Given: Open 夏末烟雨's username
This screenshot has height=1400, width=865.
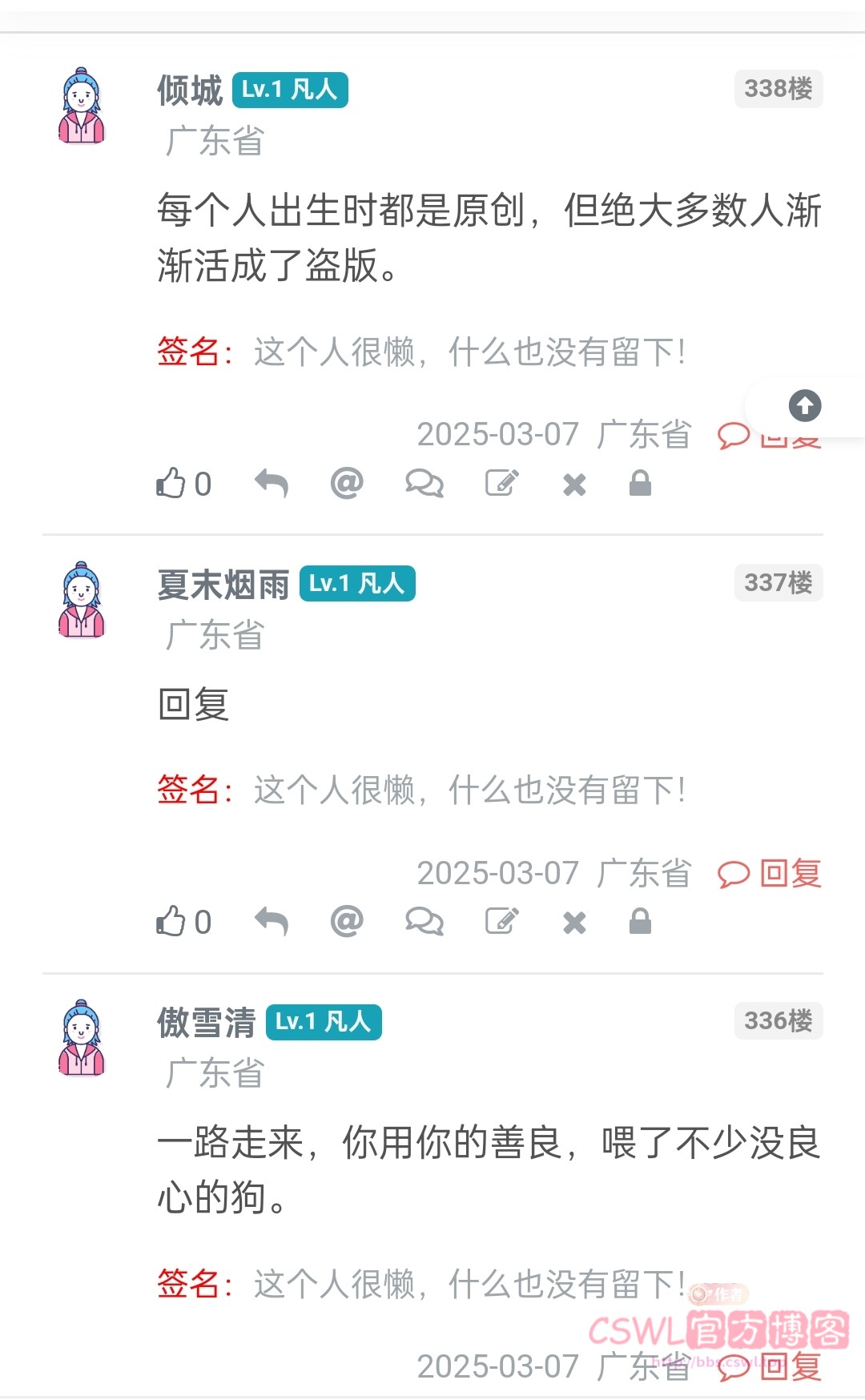Looking at the screenshot, I should (x=223, y=585).
